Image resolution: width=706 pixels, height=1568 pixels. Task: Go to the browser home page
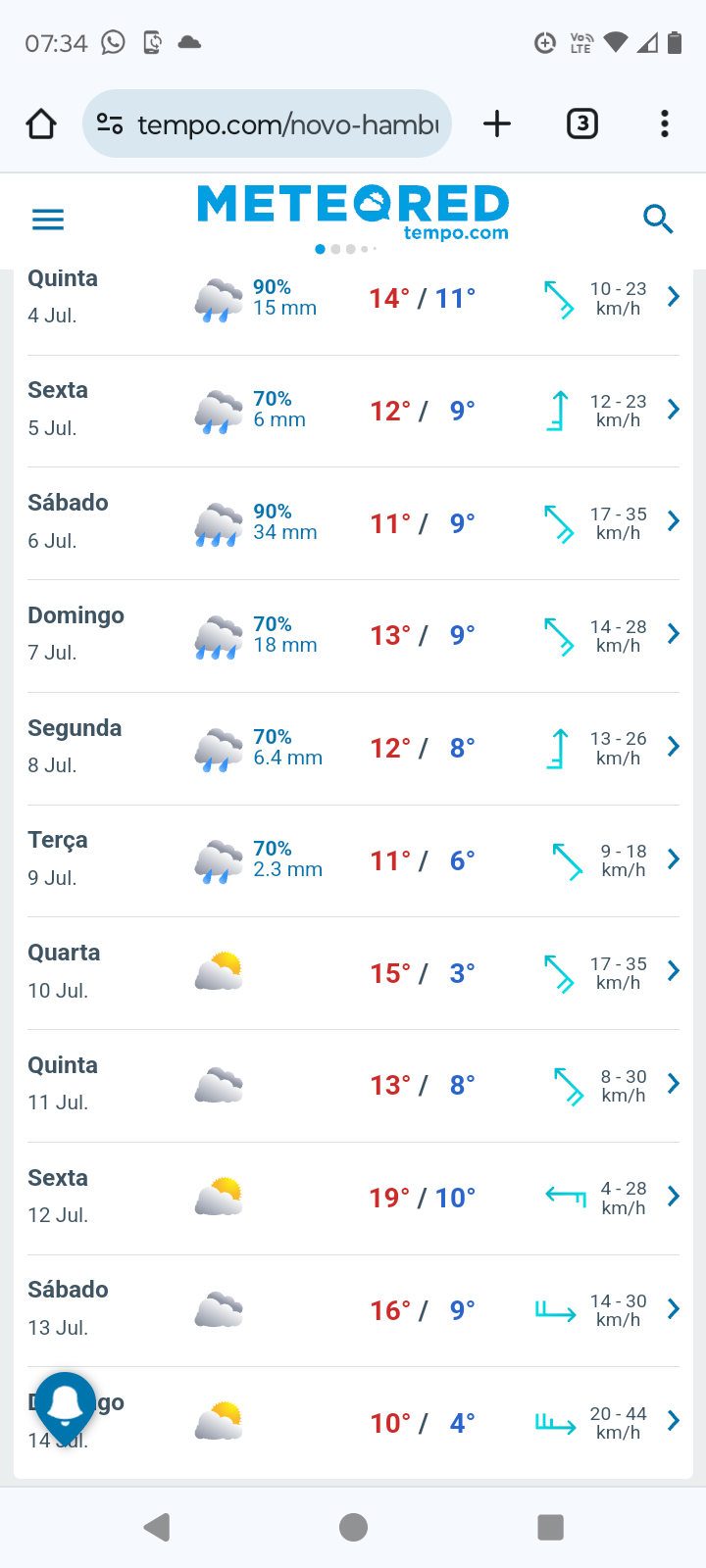pos(41,124)
